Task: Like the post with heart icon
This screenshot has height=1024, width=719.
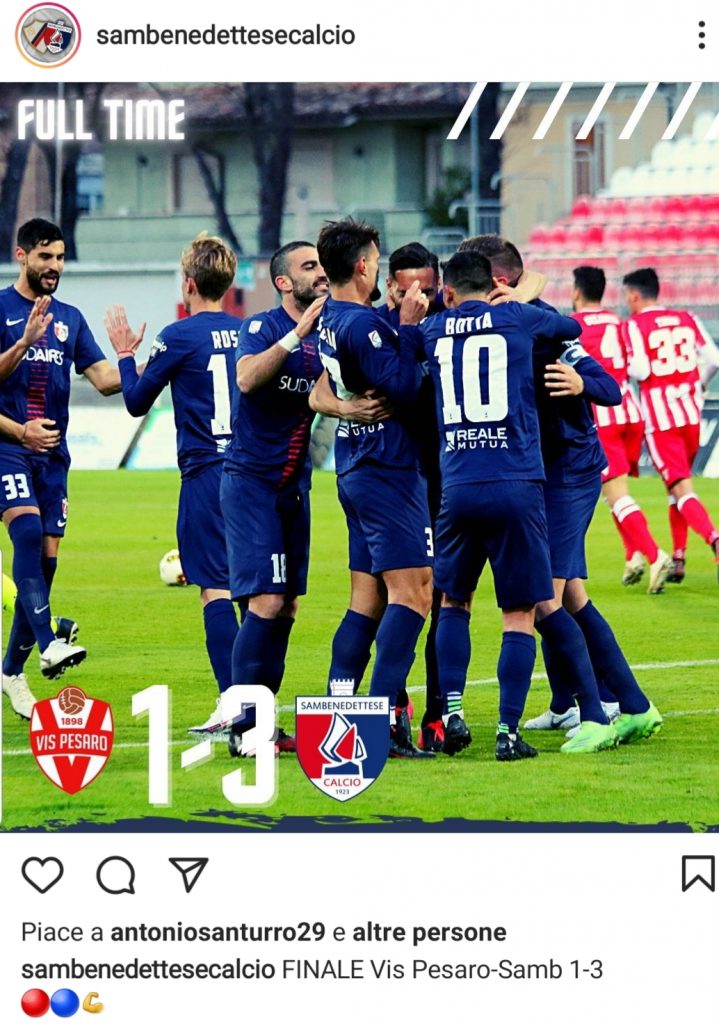Action: coord(42,874)
